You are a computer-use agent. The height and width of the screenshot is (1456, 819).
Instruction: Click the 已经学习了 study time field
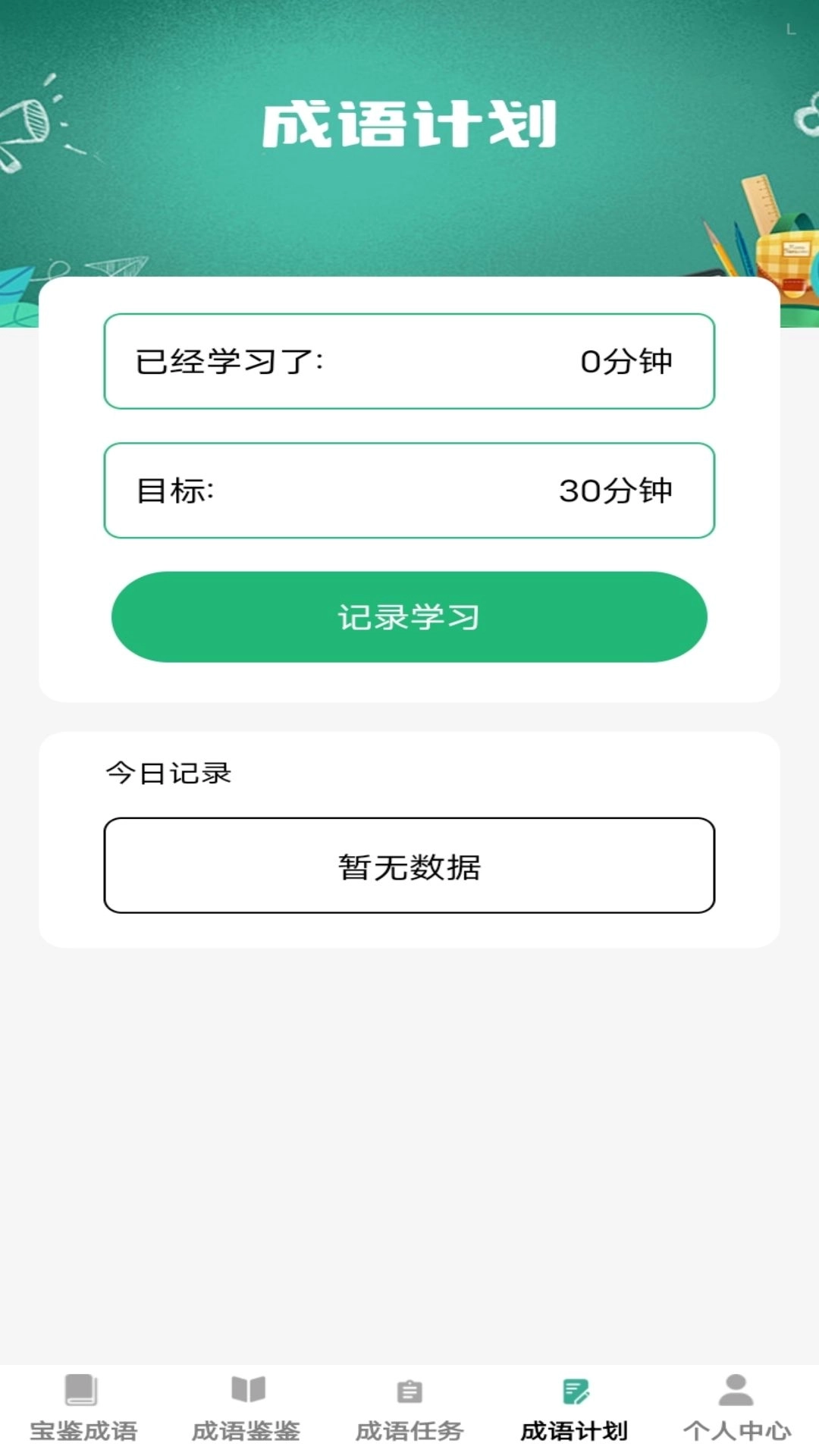point(409,361)
